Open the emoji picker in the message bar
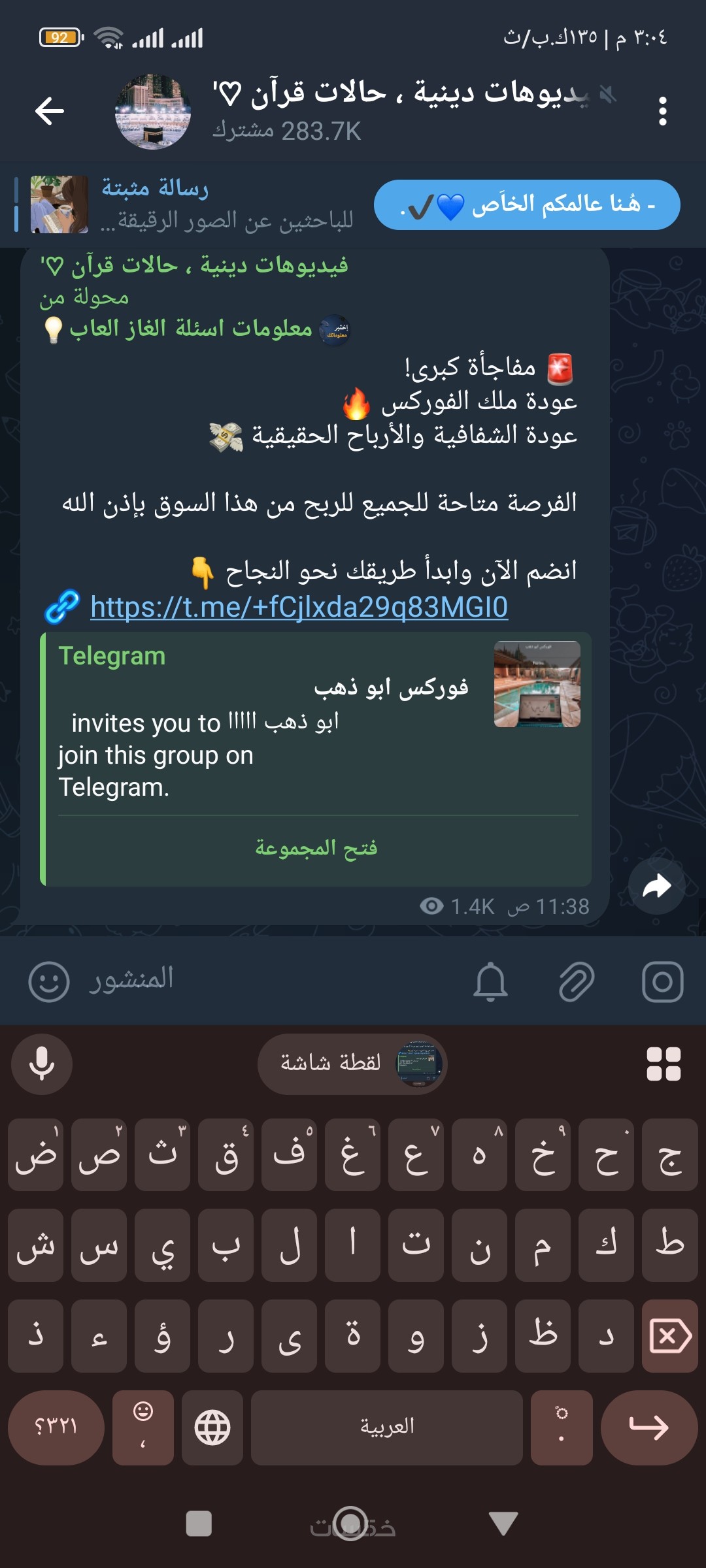706x1568 pixels. [x=49, y=981]
